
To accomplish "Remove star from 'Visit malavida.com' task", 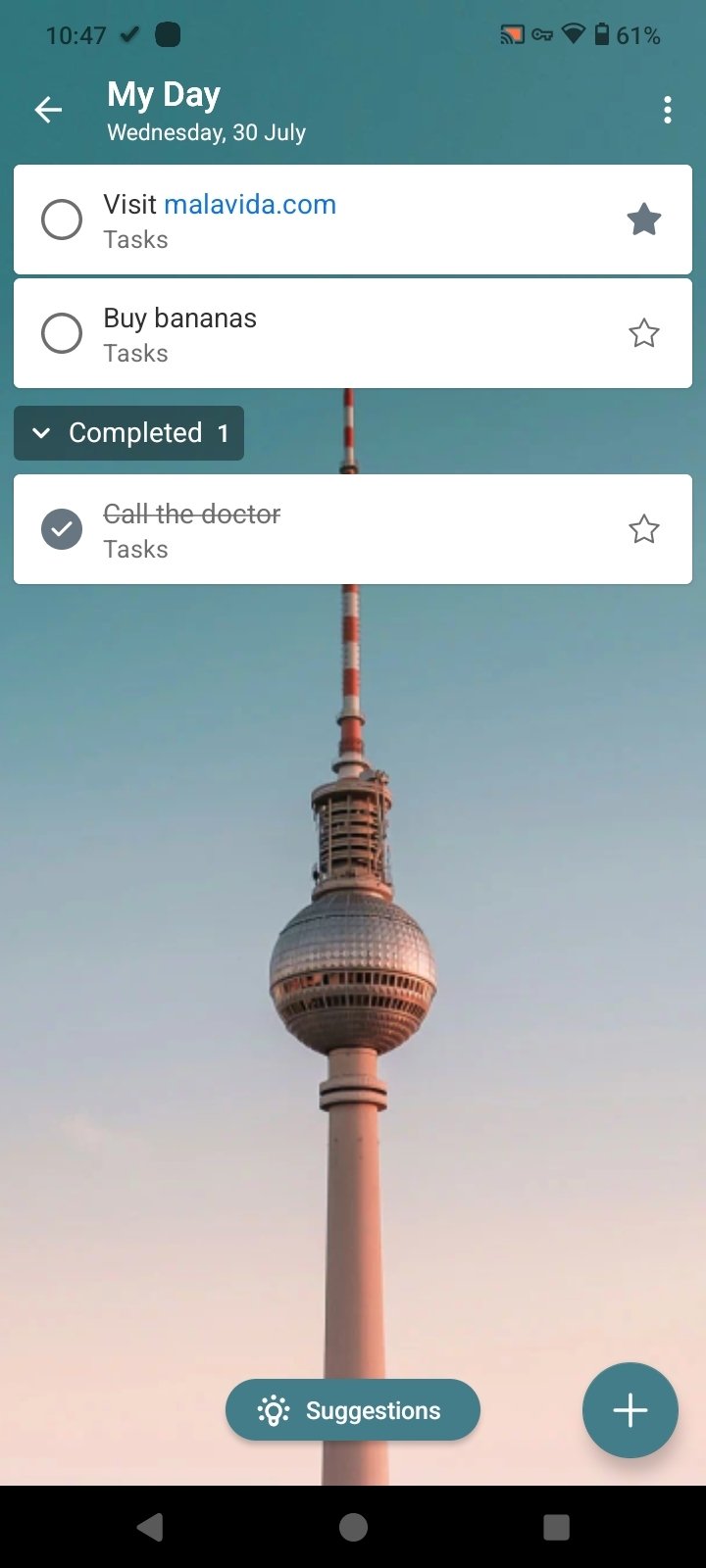I will 643,220.
